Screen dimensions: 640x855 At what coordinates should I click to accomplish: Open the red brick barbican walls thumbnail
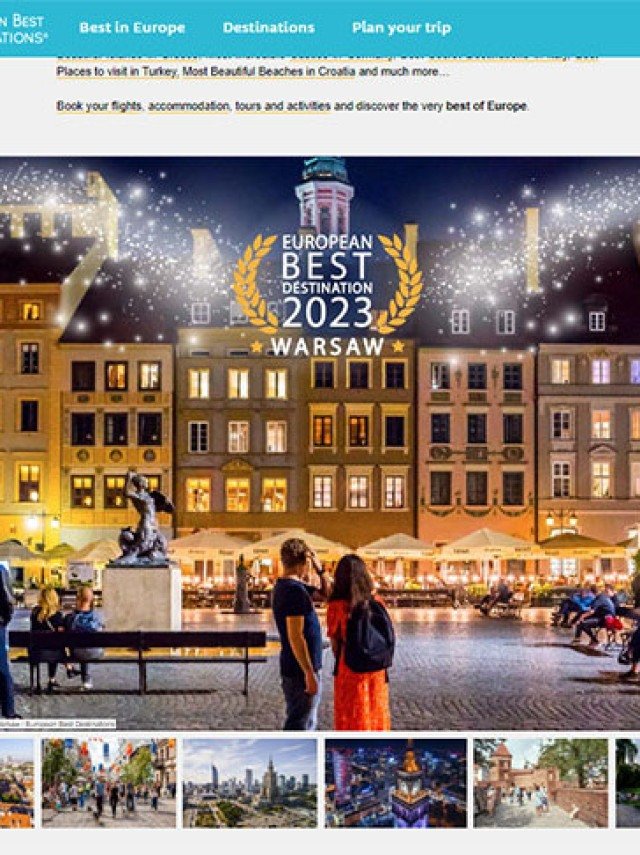[540, 783]
